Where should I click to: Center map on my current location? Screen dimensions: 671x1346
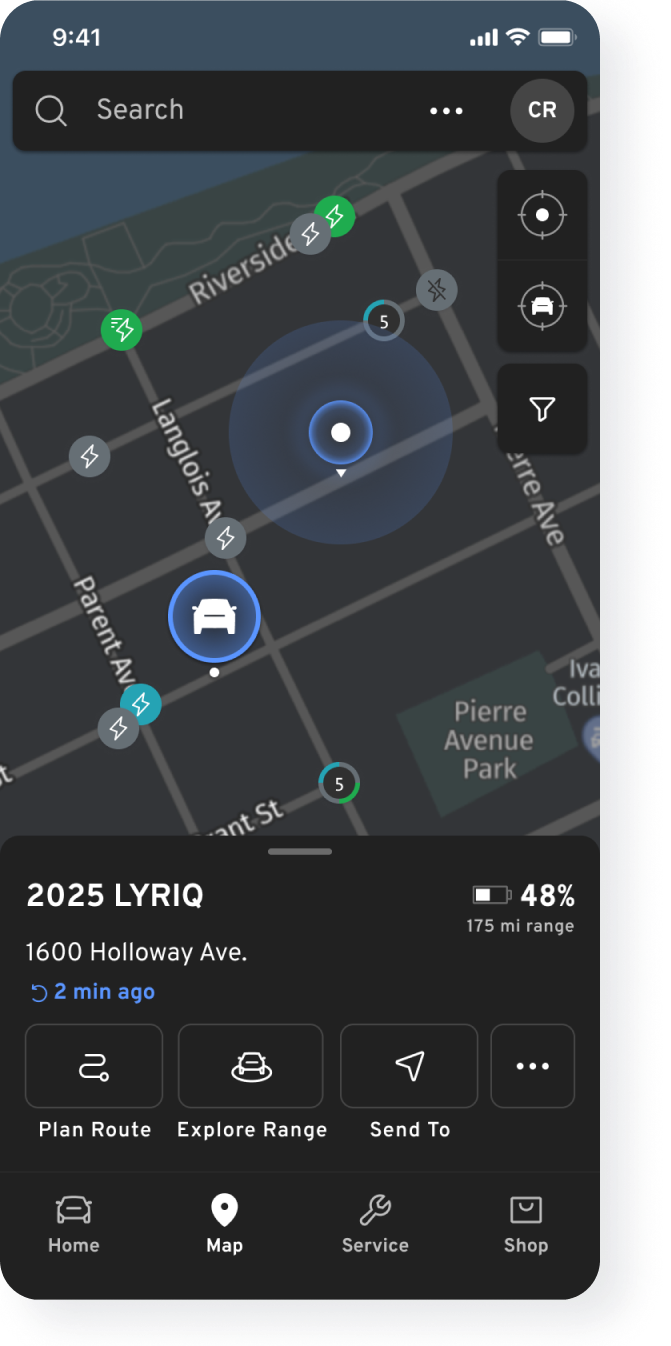[542, 215]
